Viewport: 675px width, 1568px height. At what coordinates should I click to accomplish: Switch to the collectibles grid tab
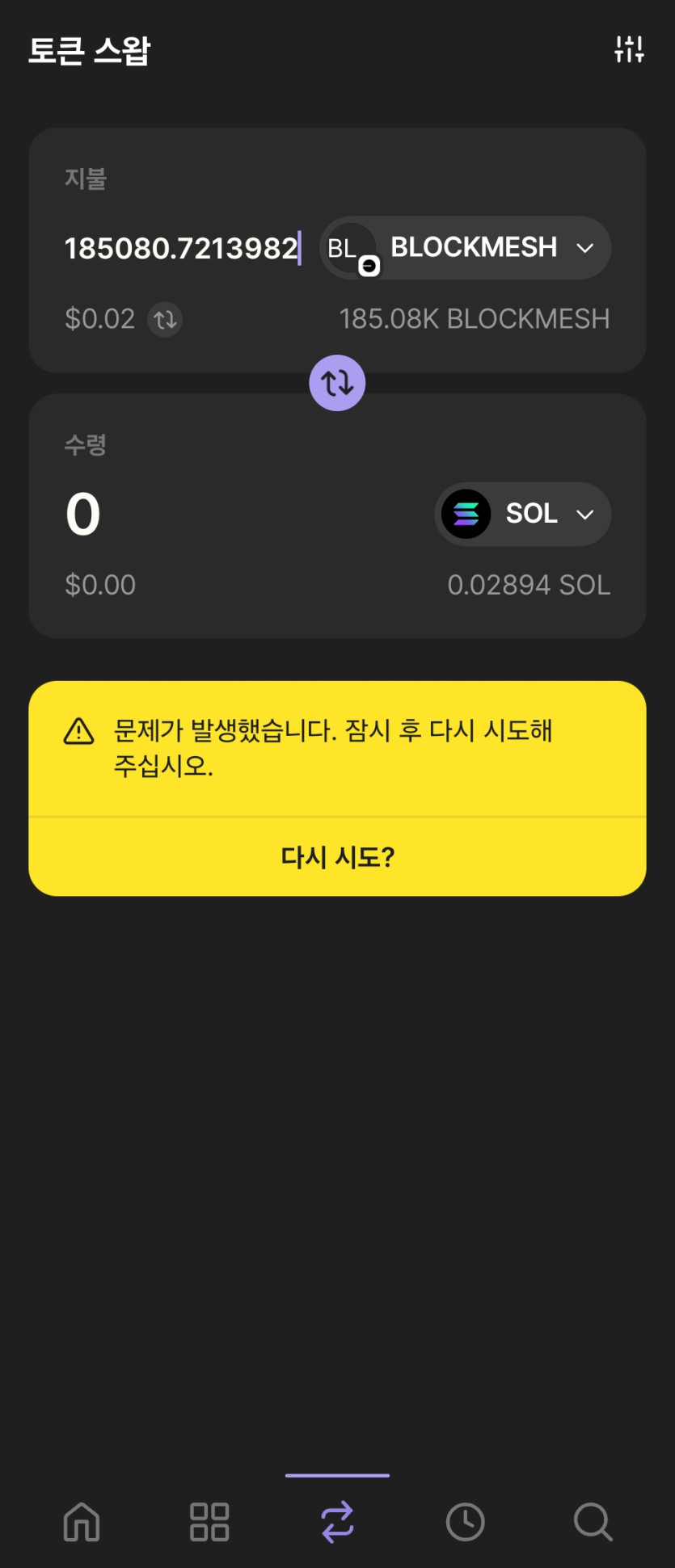tap(209, 1522)
